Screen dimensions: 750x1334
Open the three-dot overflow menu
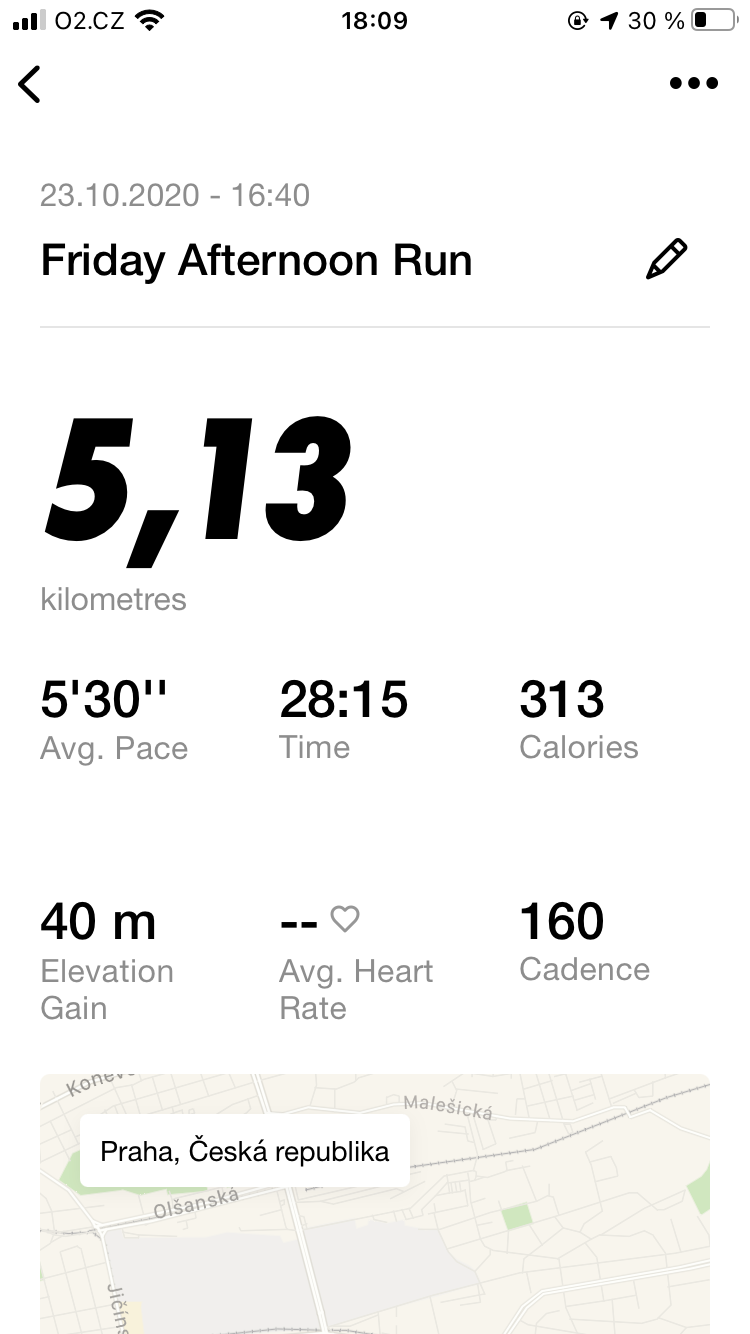click(694, 84)
